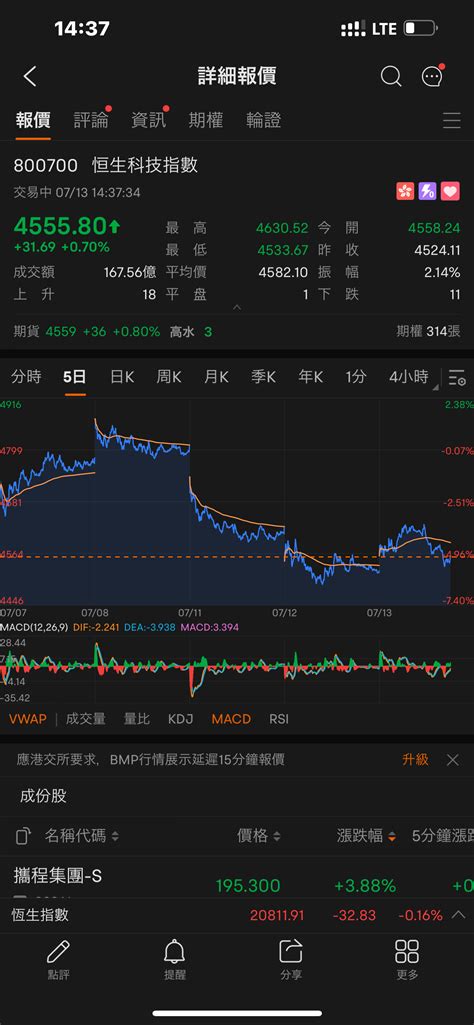The width and height of the screenshot is (474, 1025).
Task: Select the 日K chart period
Action: (x=122, y=377)
